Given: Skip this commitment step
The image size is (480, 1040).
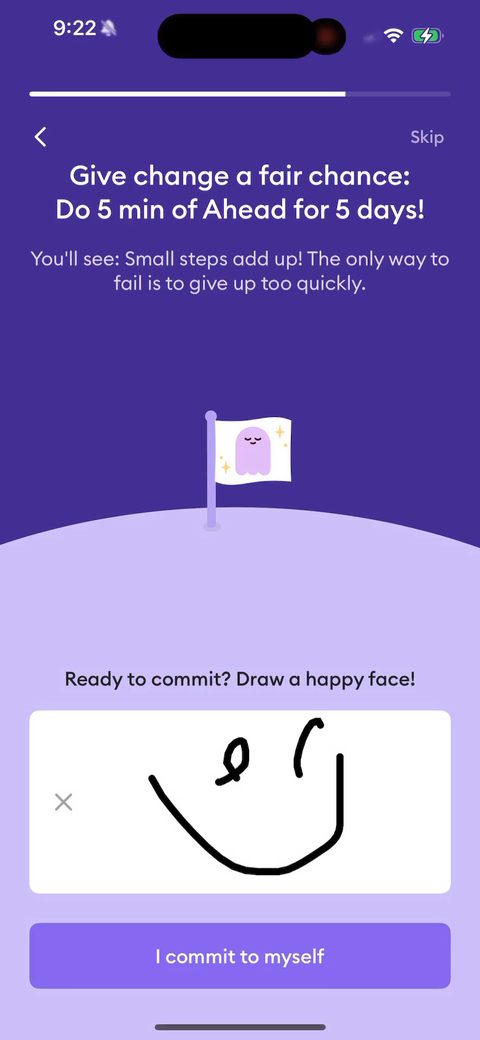Looking at the screenshot, I should pos(427,137).
